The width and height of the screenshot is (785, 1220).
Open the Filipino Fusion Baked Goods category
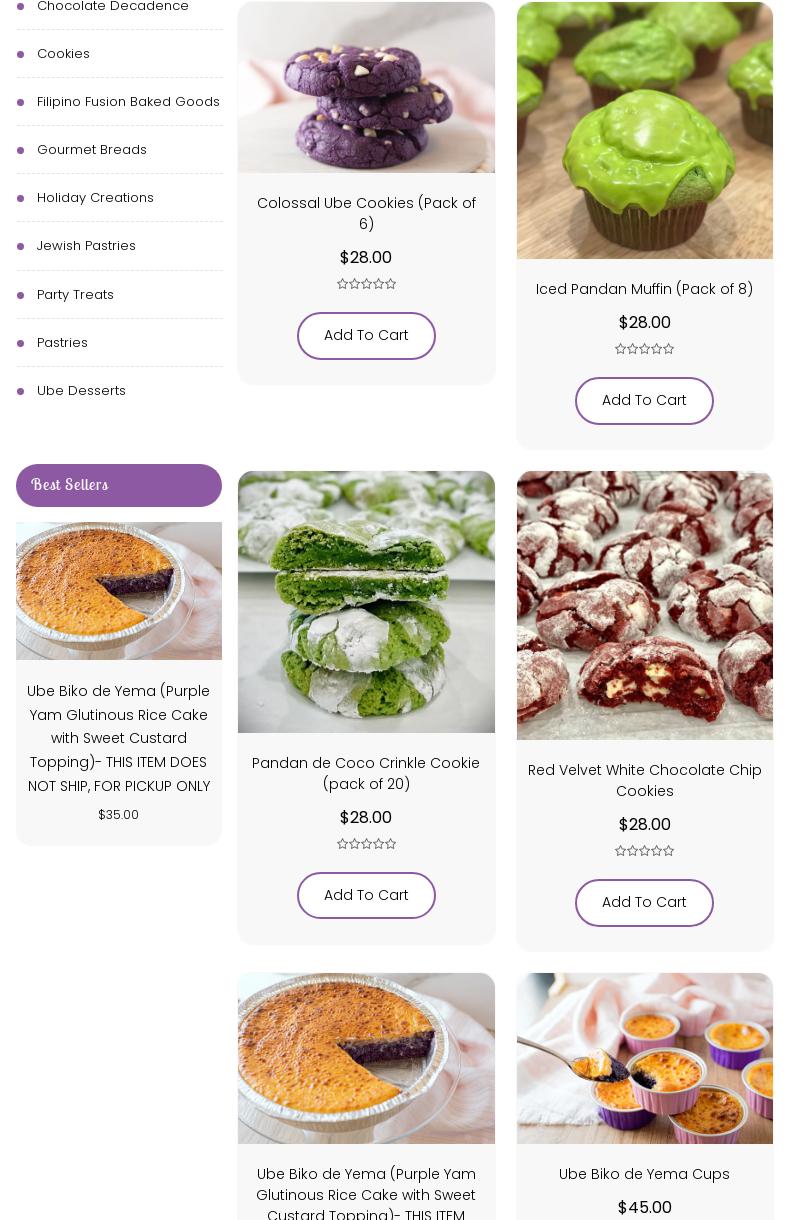click(x=128, y=102)
